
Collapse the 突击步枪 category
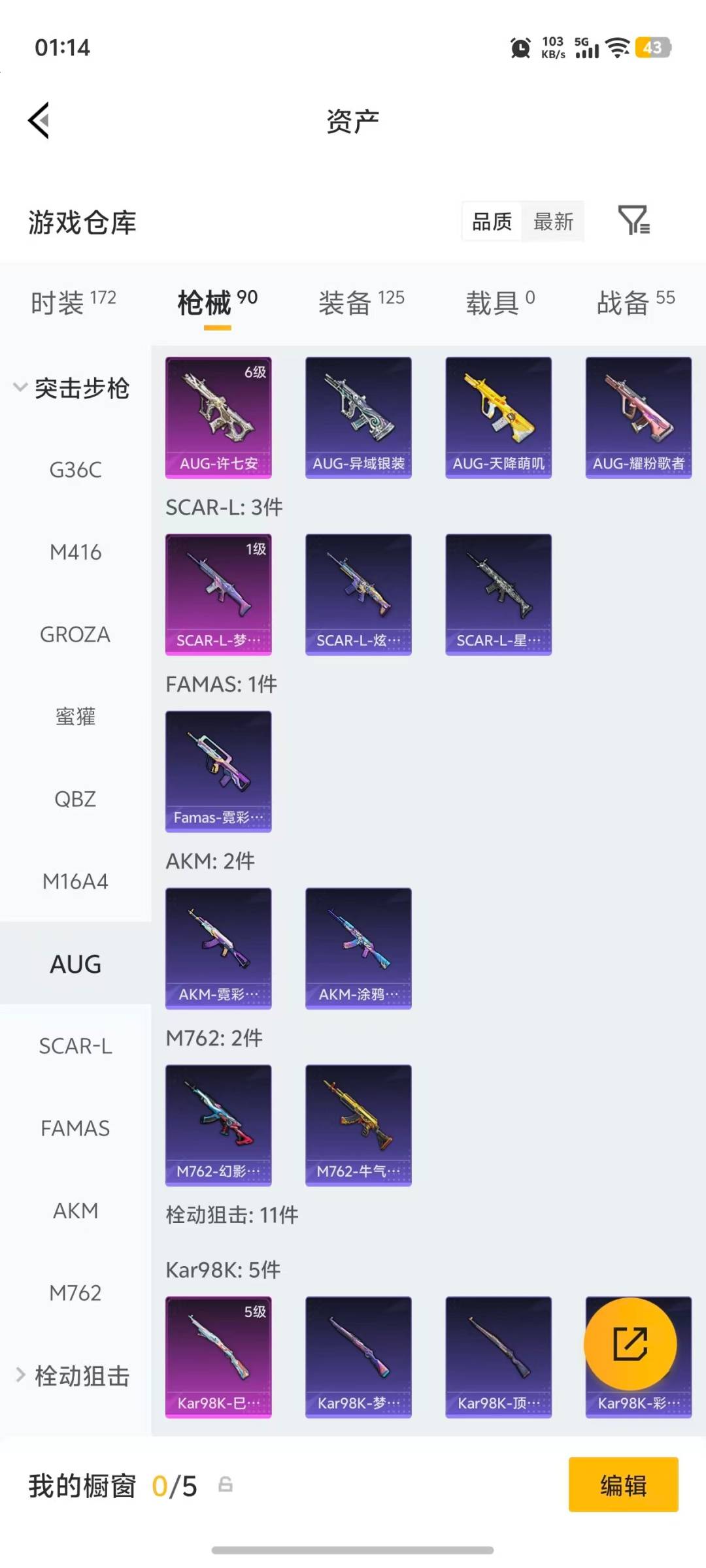pyautogui.click(x=72, y=388)
